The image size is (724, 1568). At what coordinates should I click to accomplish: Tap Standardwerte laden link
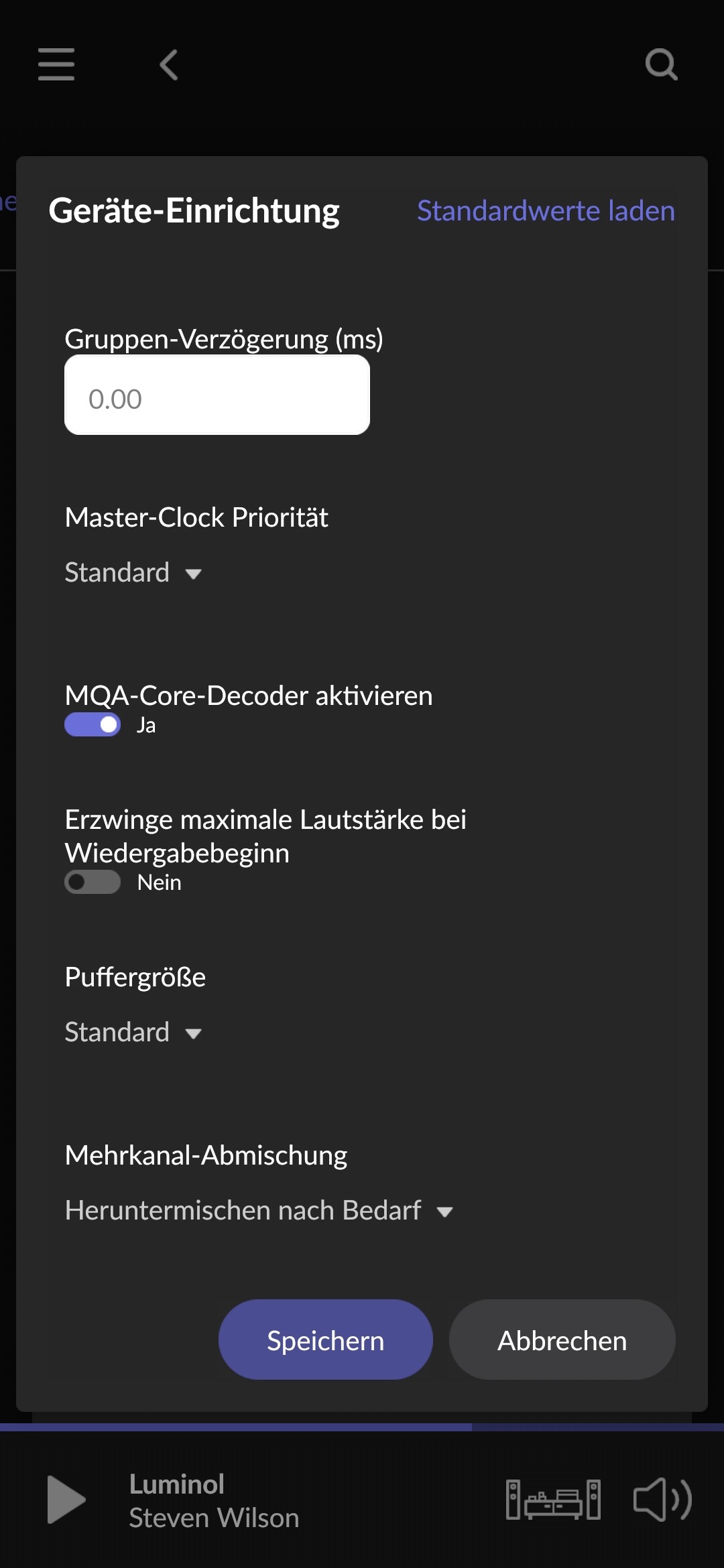tap(546, 210)
